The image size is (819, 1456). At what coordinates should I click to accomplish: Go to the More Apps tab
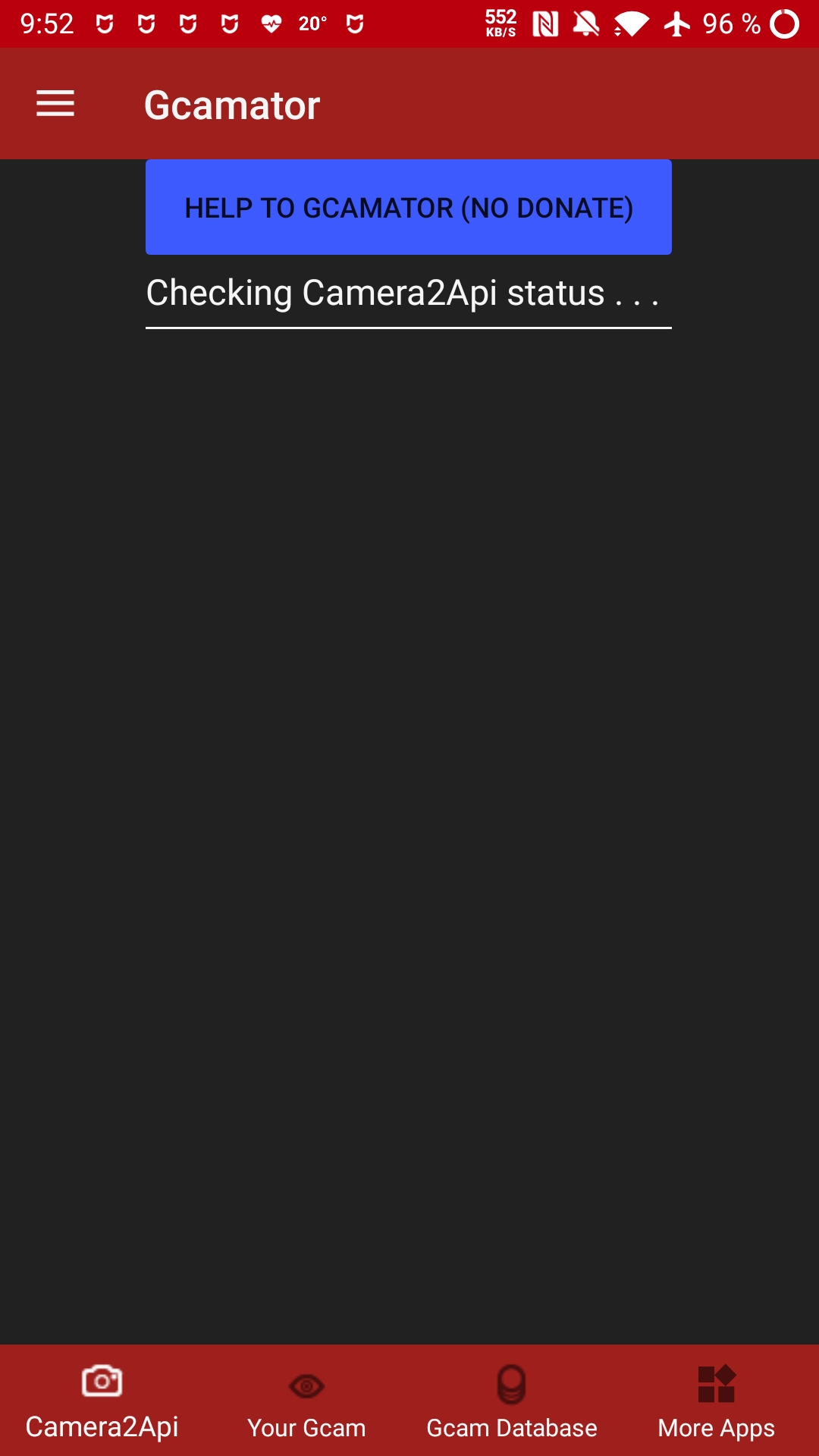[x=717, y=1401]
